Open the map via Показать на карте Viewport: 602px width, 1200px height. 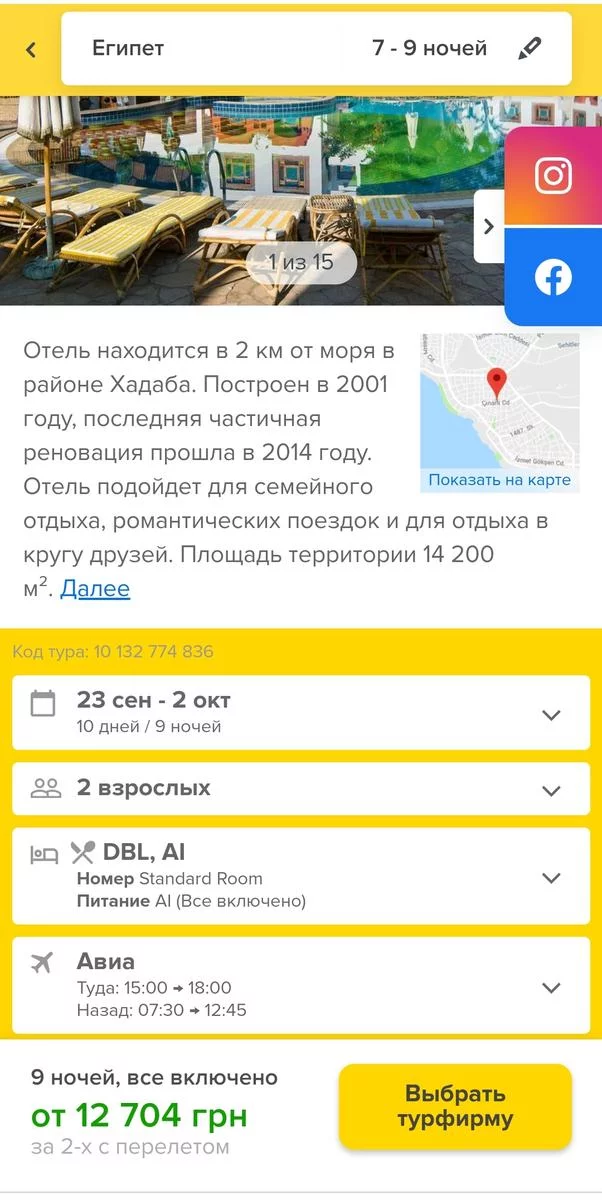pyautogui.click(x=499, y=480)
